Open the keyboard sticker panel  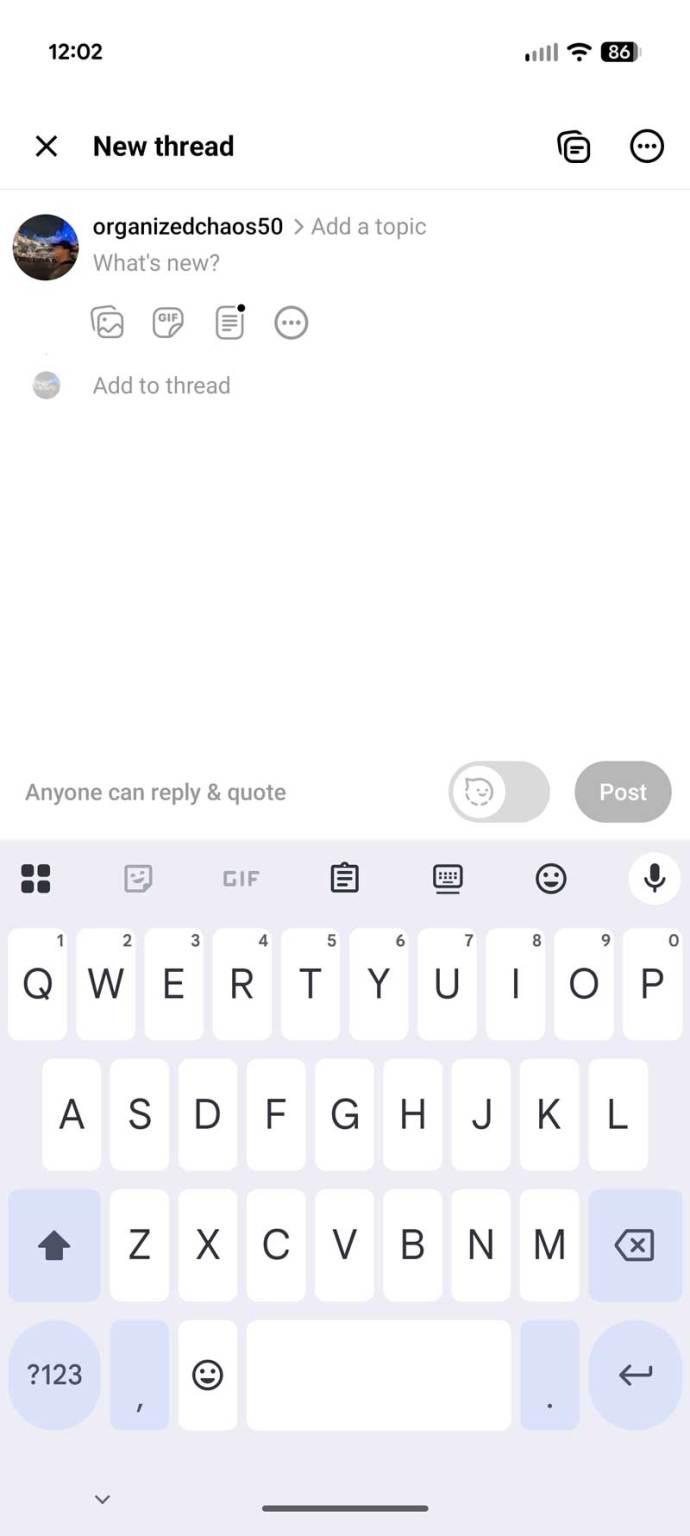pyautogui.click(x=138, y=878)
